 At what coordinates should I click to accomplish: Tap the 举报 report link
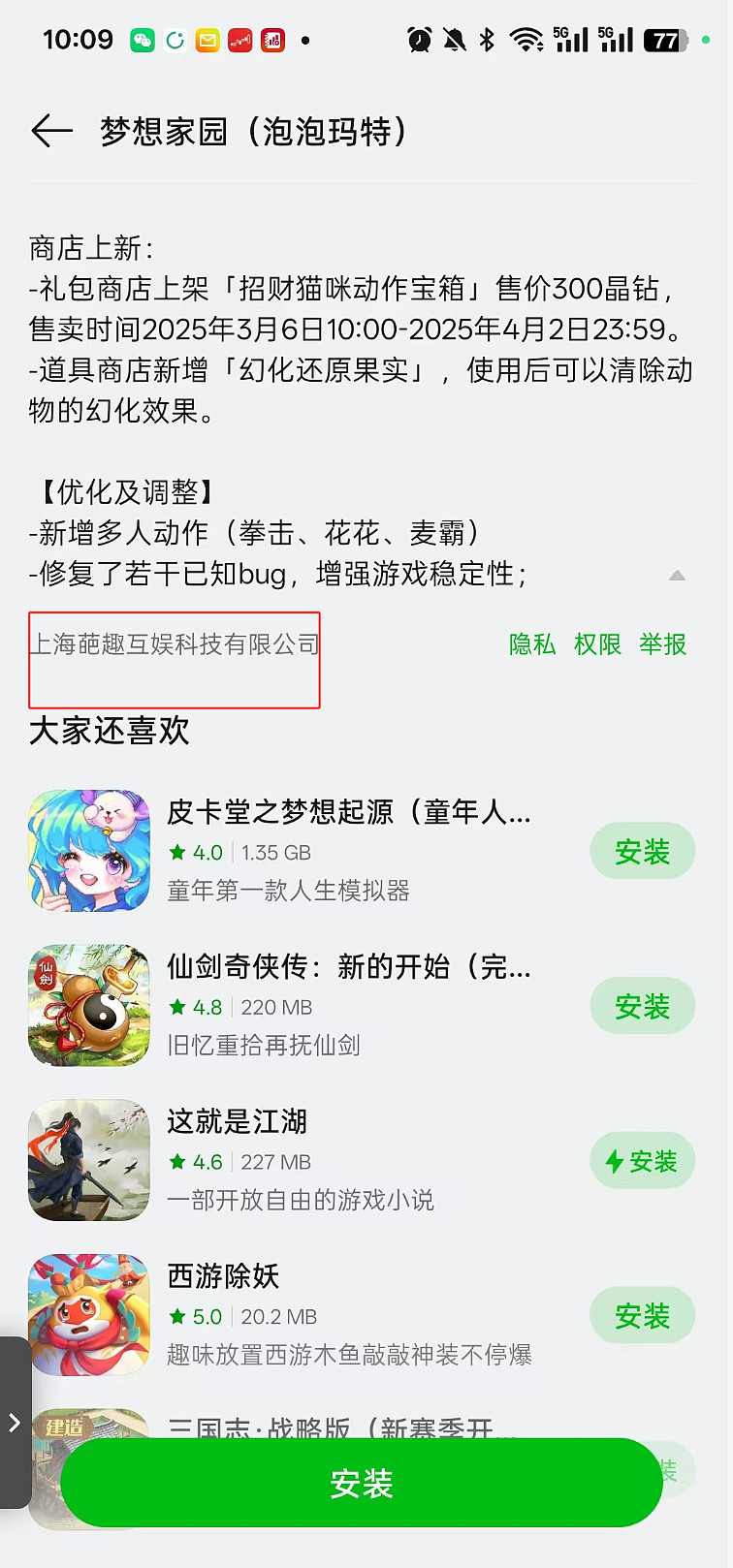tap(663, 644)
